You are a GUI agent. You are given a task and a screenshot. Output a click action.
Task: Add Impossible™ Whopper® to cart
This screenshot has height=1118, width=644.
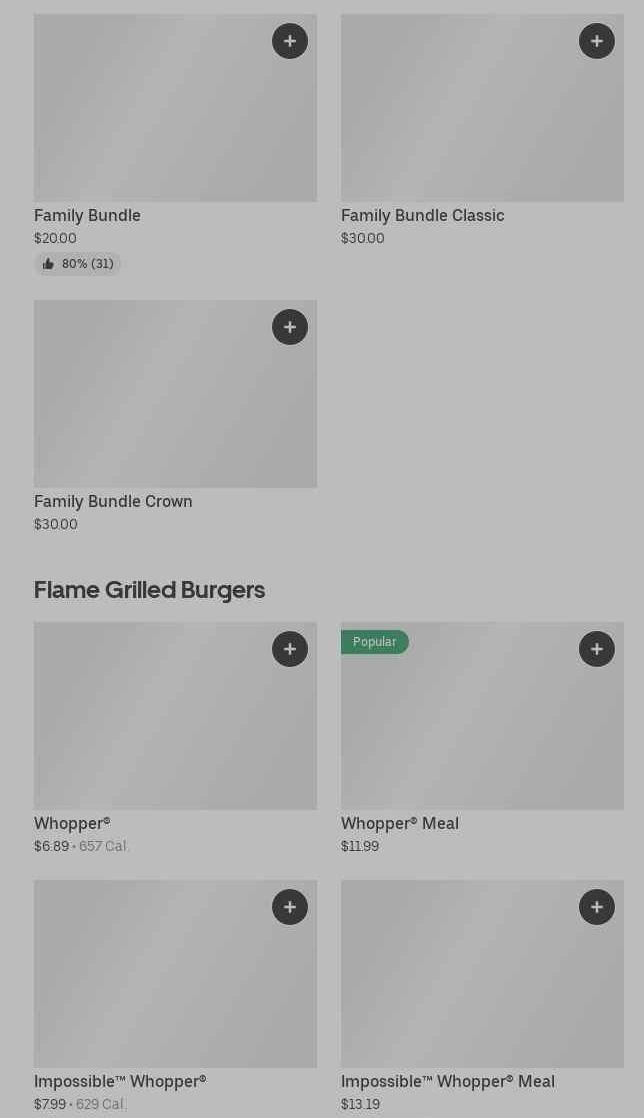coord(290,907)
